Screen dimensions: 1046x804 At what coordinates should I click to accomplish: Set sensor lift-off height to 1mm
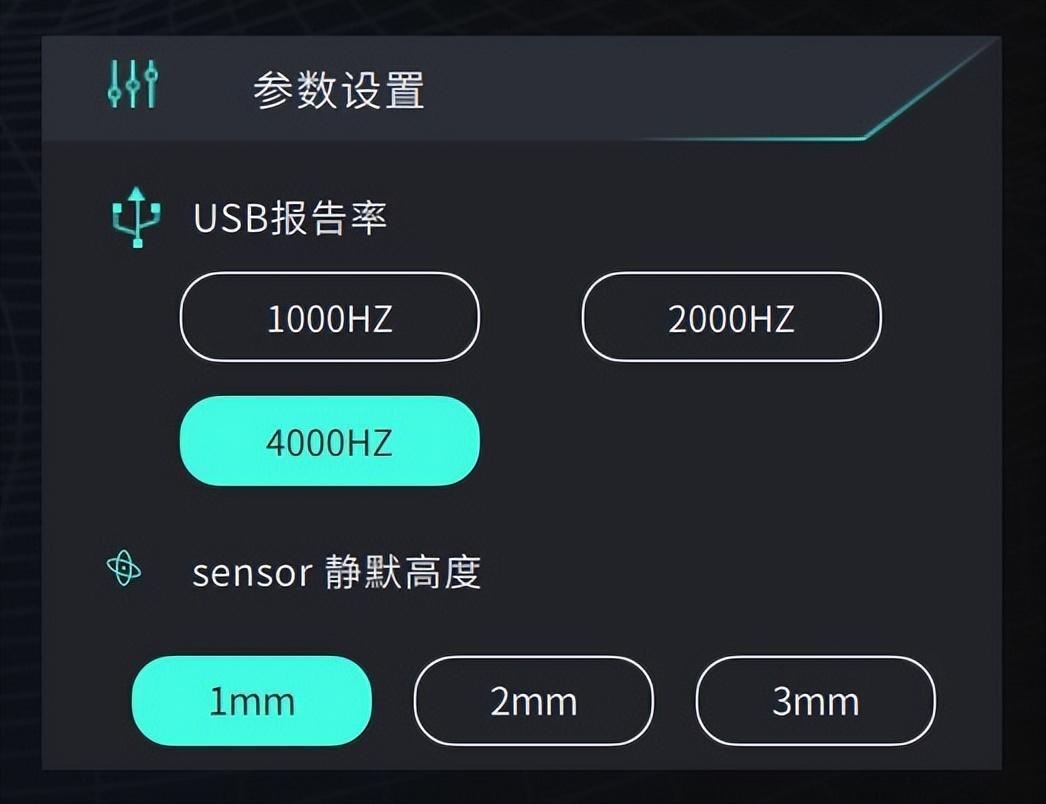pyautogui.click(x=252, y=701)
